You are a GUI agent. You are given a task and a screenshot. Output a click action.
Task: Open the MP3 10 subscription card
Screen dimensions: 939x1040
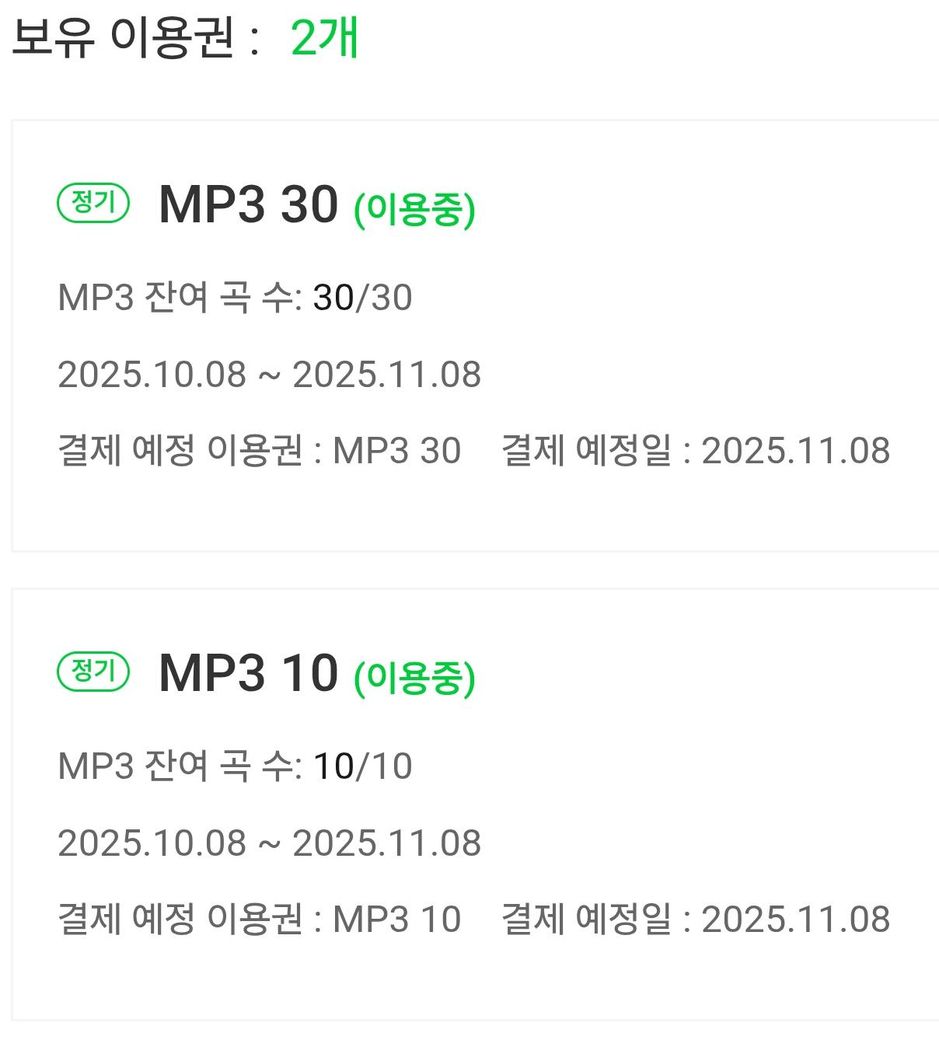[x=475, y=804]
